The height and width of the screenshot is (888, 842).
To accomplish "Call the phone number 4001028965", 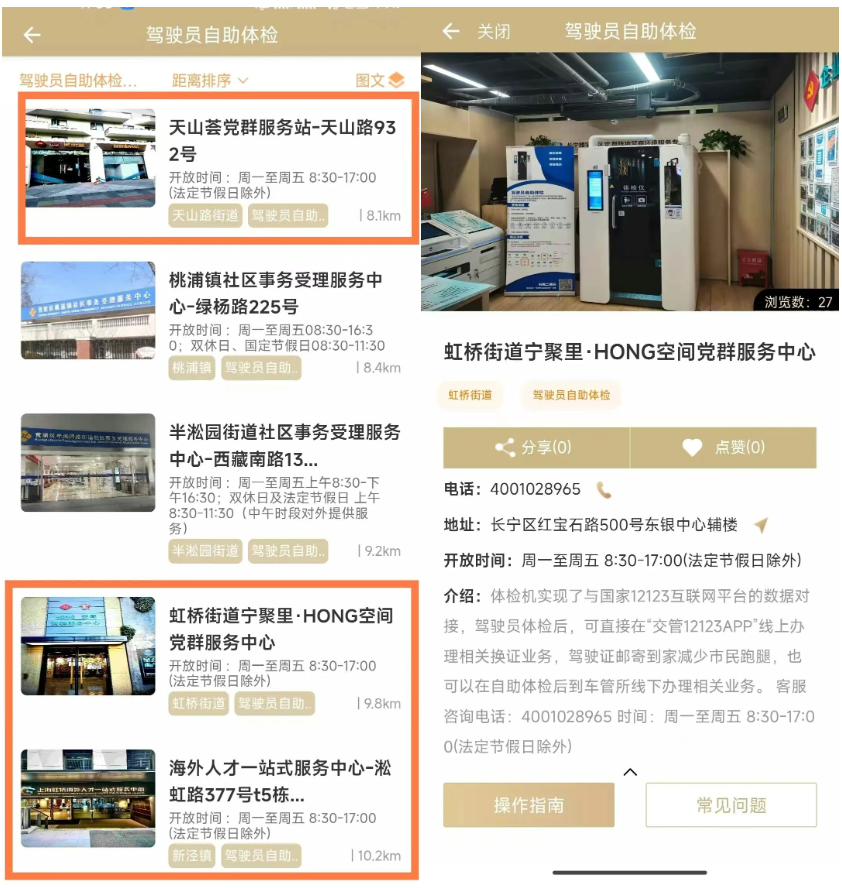I will [x=604, y=490].
